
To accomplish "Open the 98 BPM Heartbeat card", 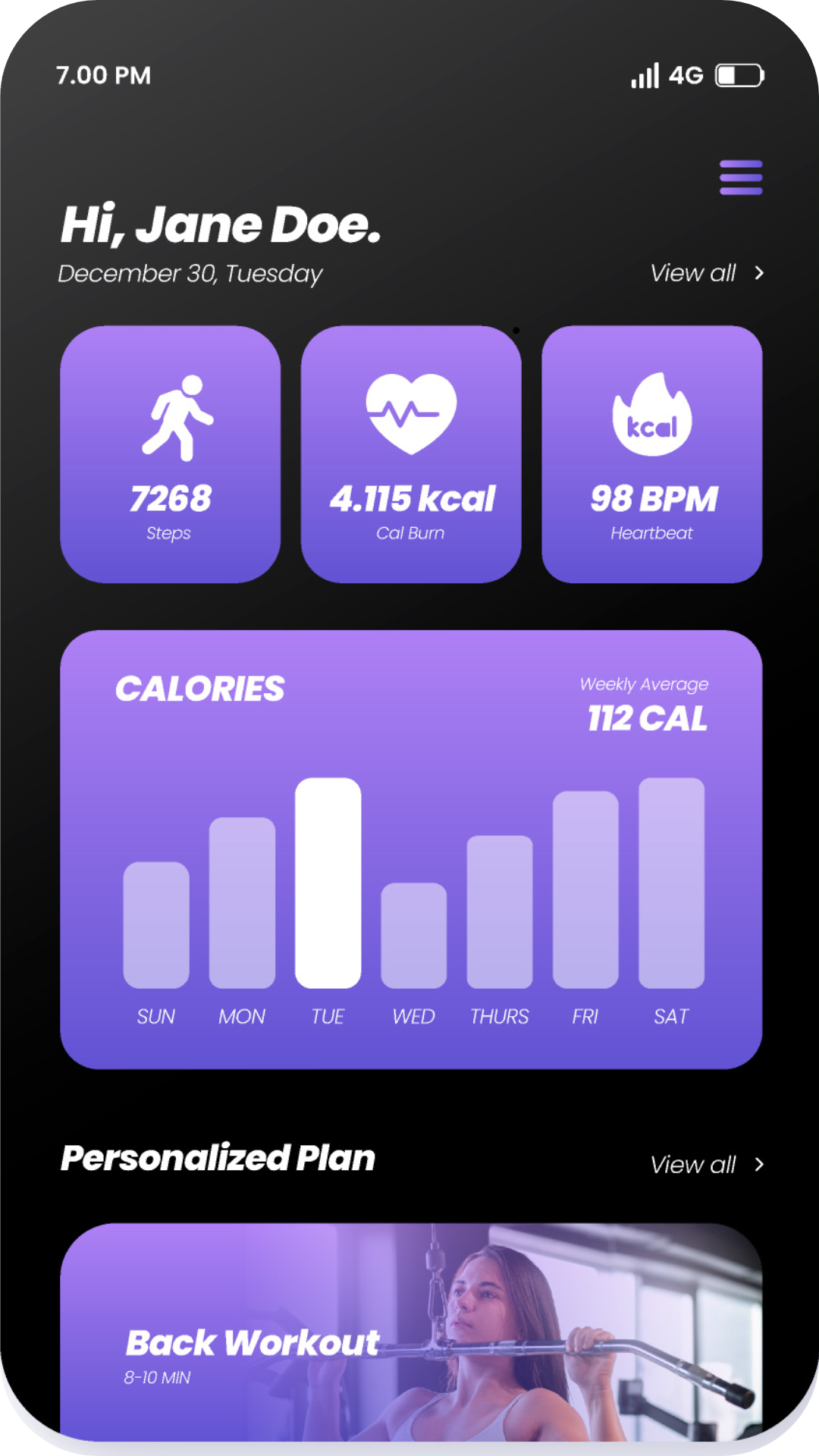I will [652, 454].
